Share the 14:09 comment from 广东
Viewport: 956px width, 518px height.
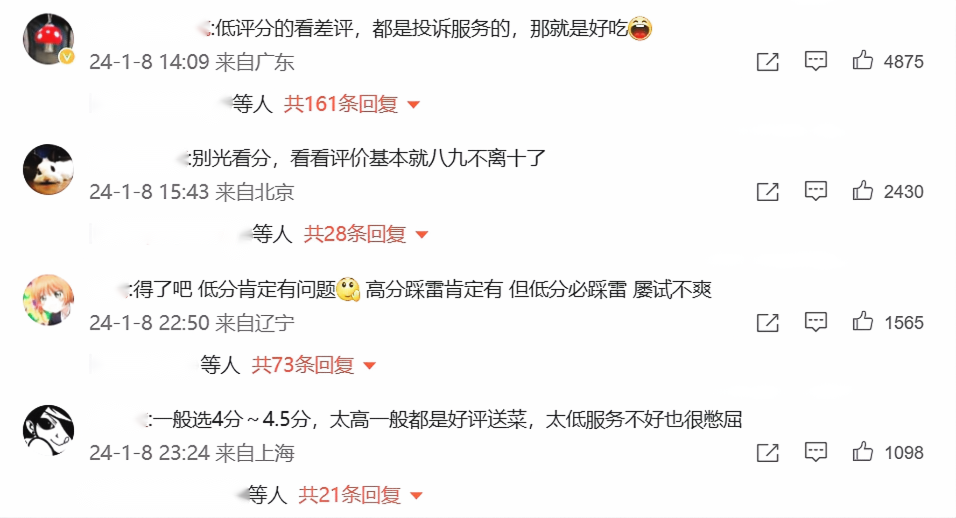(x=767, y=62)
